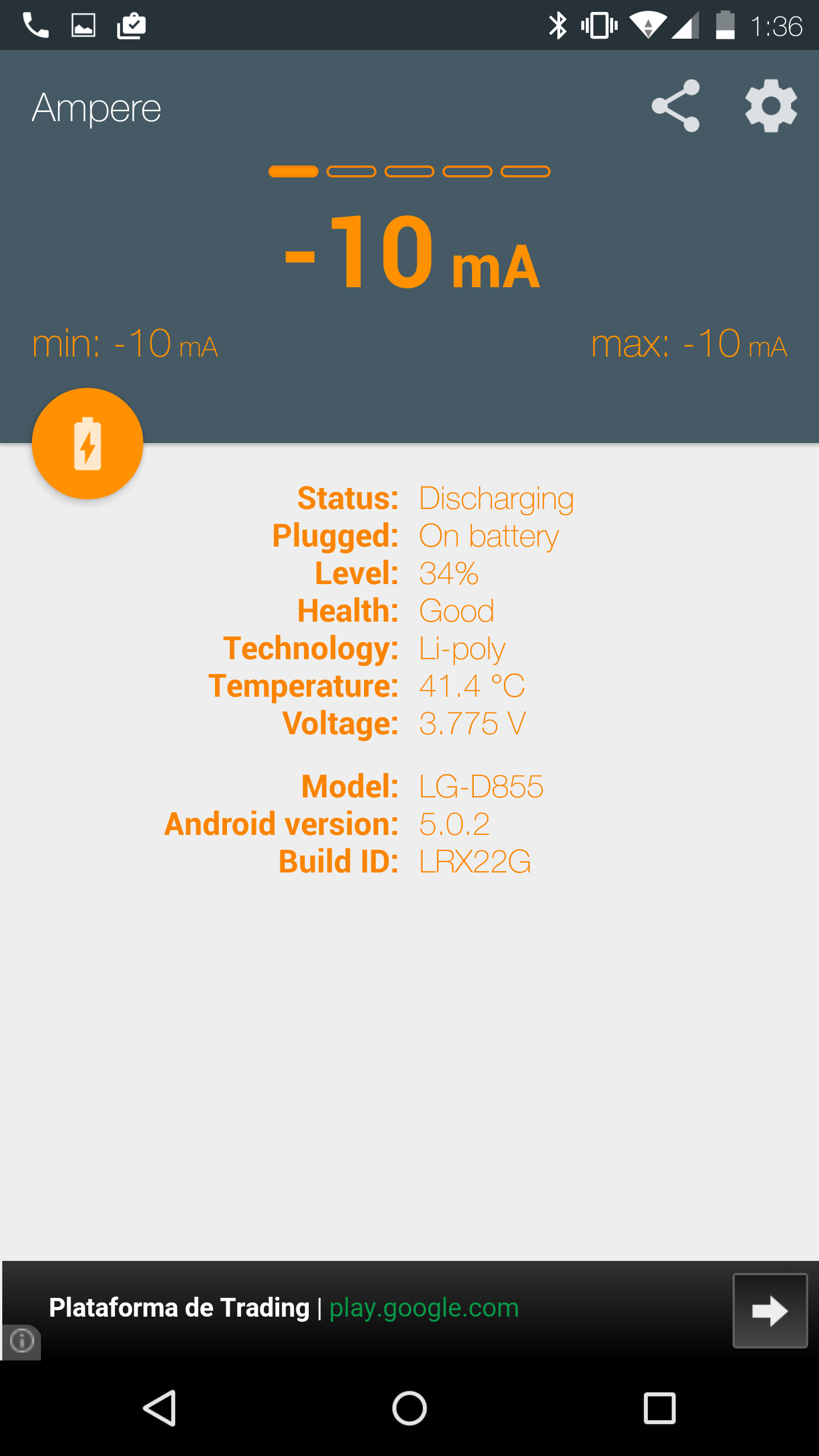Tap the ad arrow button
The width and height of the screenshot is (819, 1456).
click(770, 1310)
